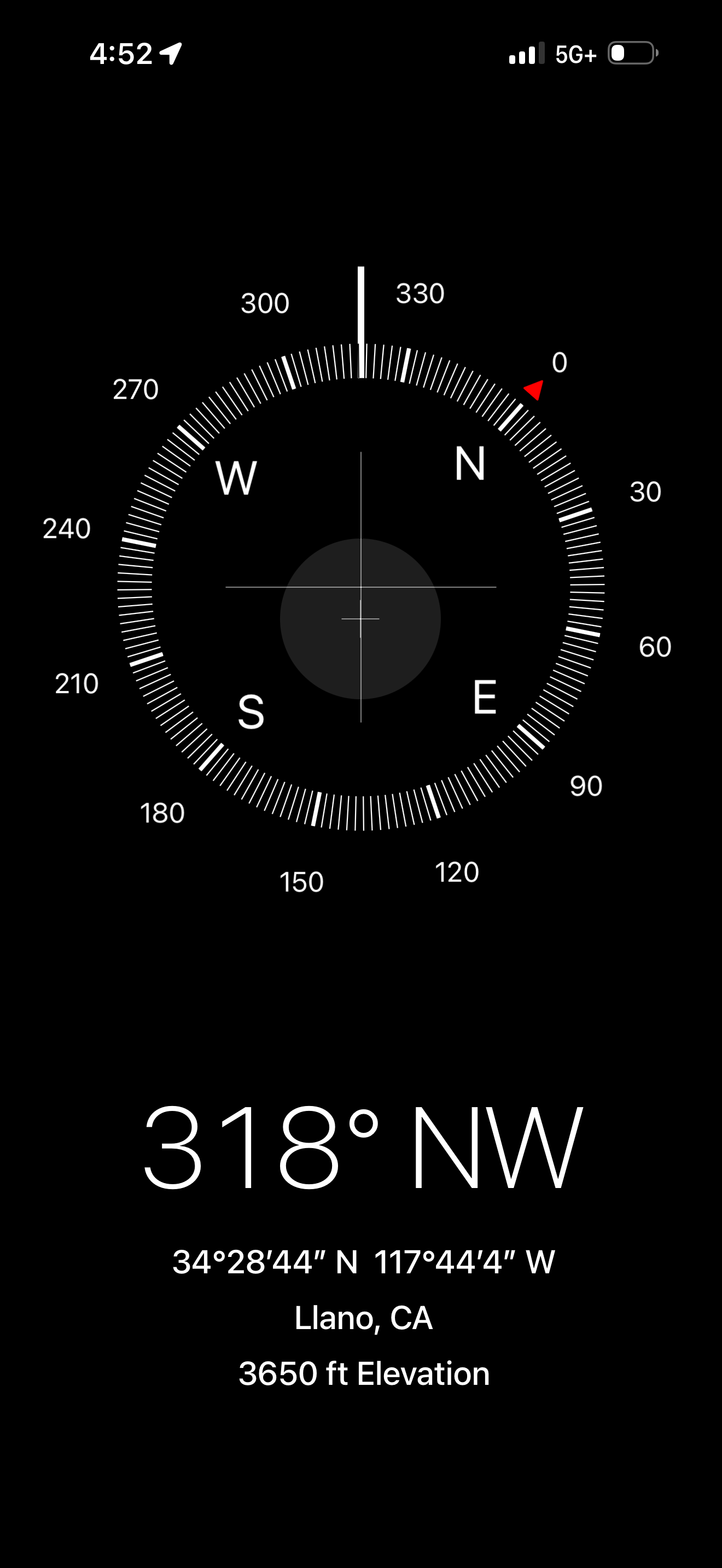Tap the compass dial to lock bearing

tap(361, 587)
